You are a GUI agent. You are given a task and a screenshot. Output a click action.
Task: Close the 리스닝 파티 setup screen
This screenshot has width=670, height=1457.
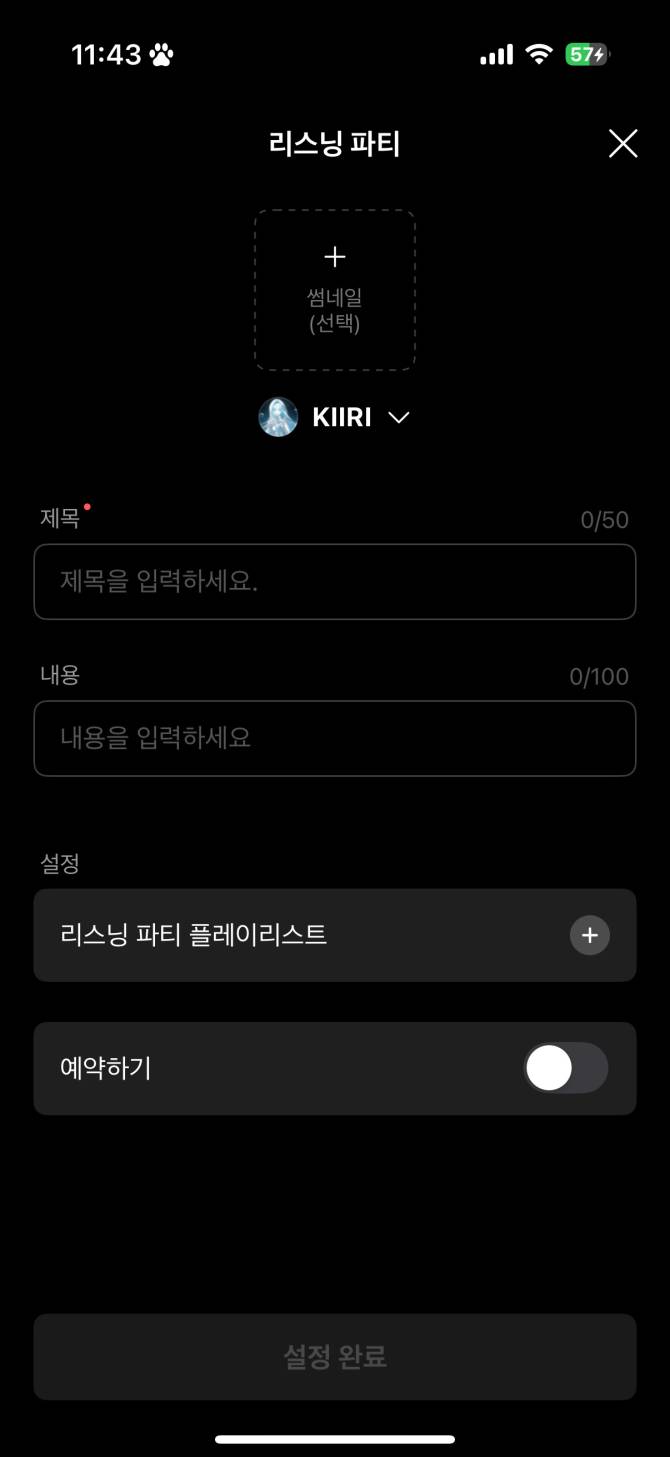click(x=622, y=144)
